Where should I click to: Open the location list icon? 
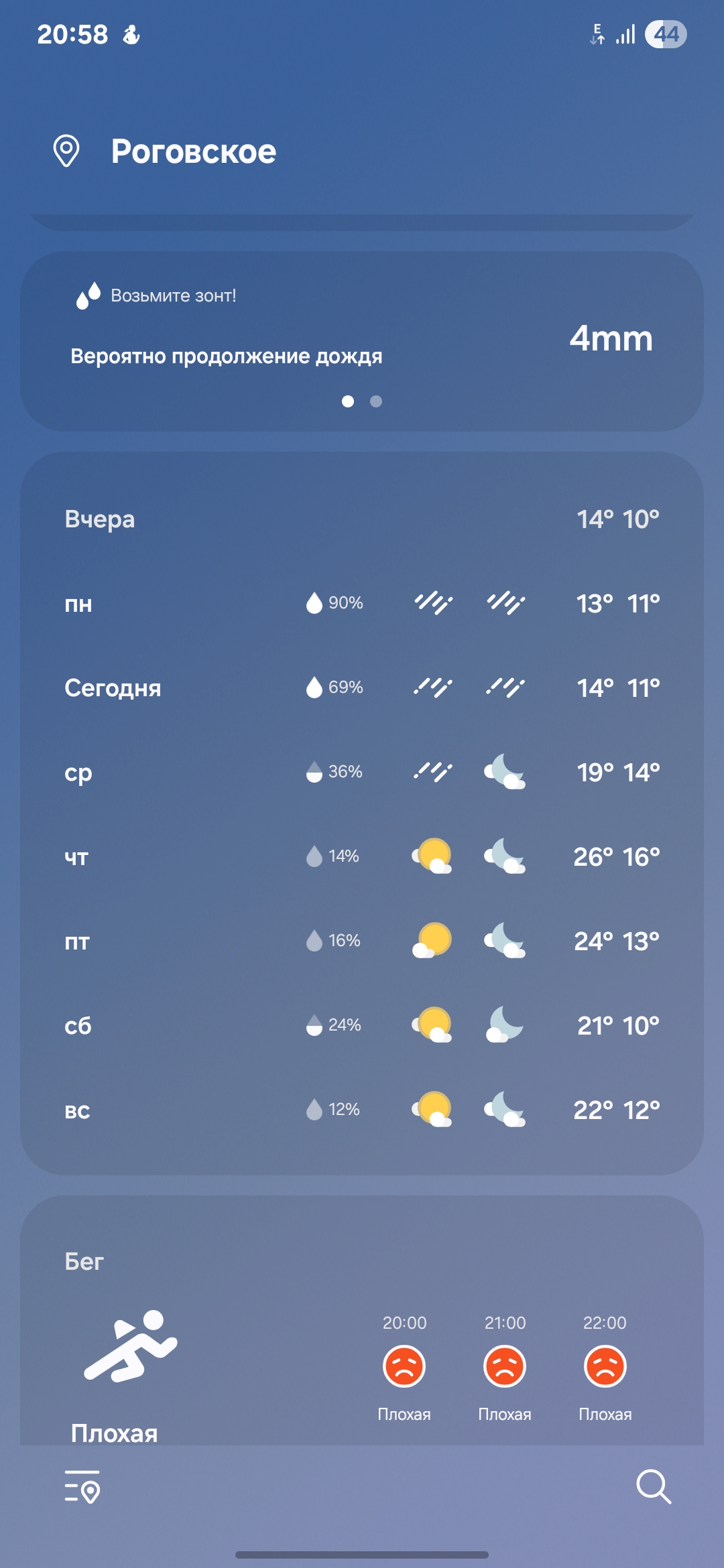click(x=82, y=1487)
